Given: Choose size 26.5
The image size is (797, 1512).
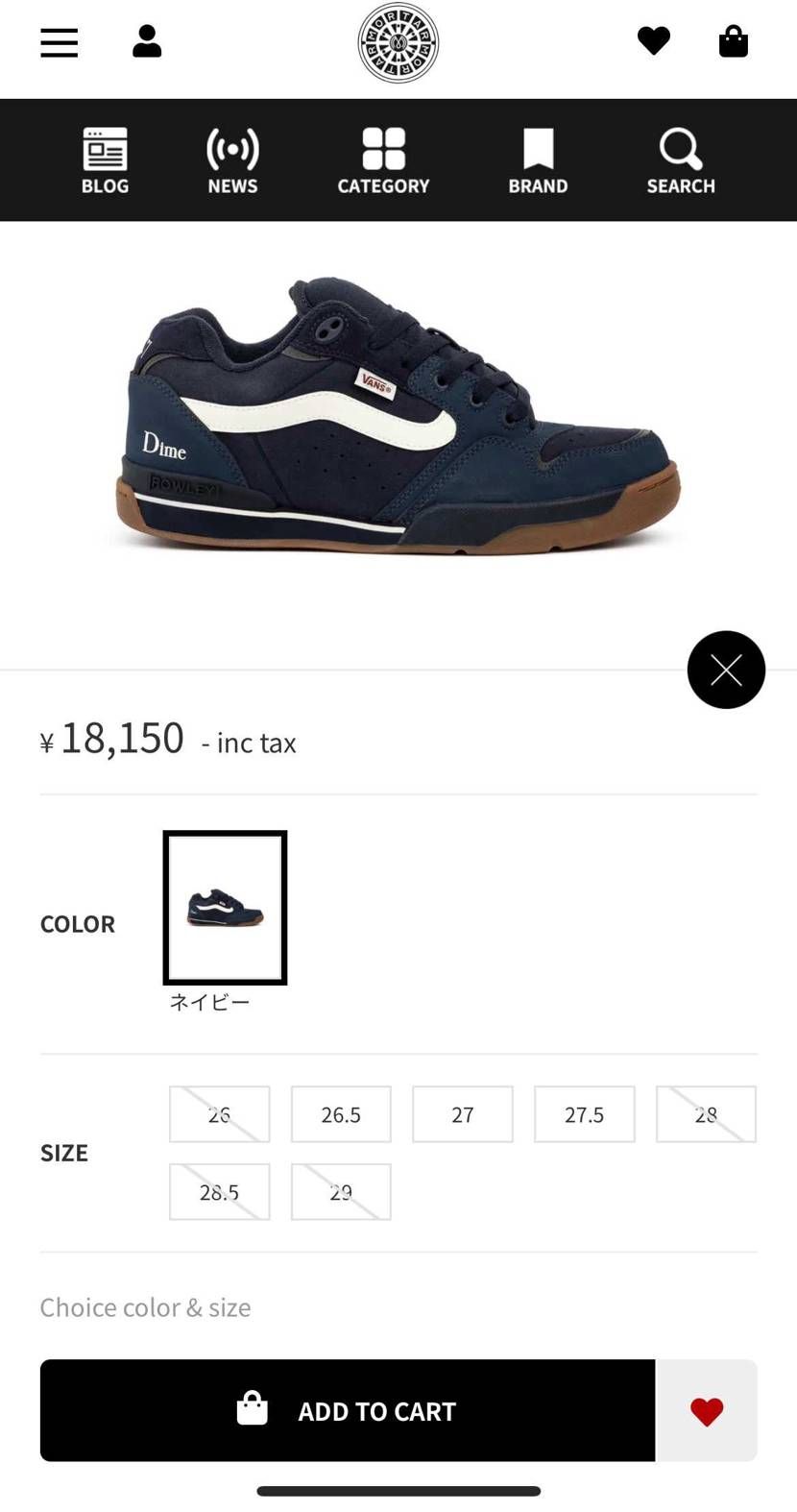Looking at the screenshot, I should pyautogui.click(x=341, y=1114).
